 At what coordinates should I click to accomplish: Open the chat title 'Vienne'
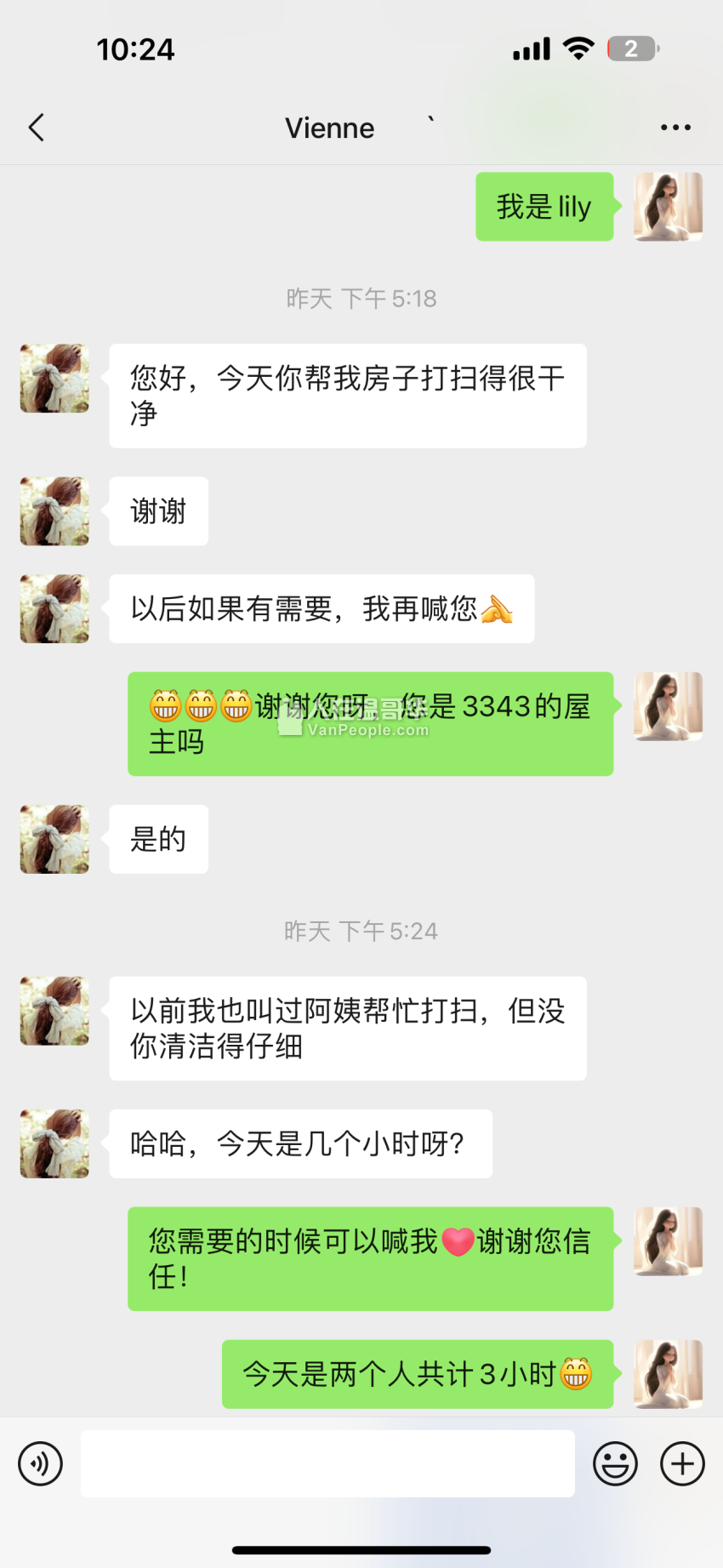click(330, 128)
